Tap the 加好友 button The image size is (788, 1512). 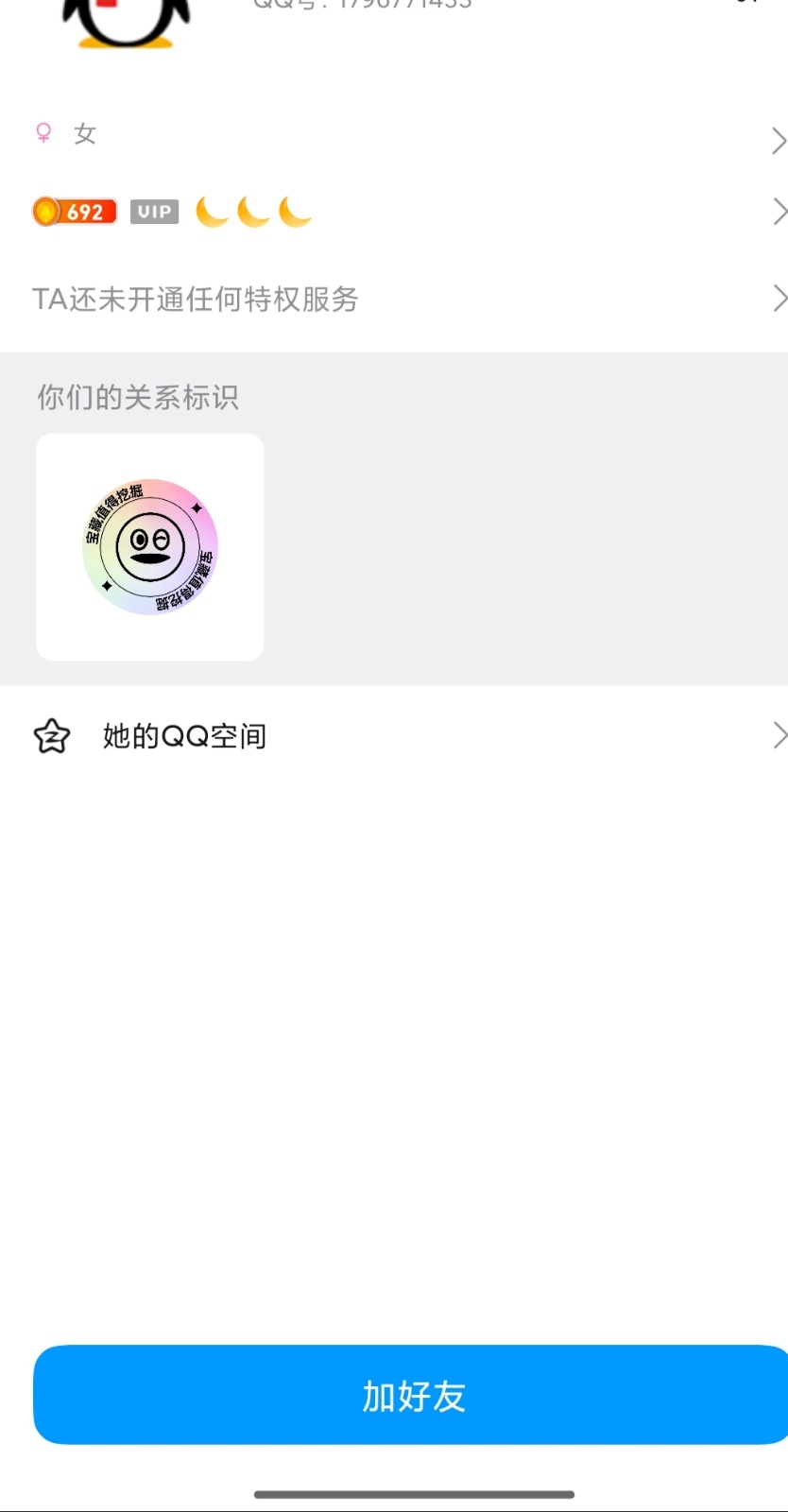(412, 1395)
